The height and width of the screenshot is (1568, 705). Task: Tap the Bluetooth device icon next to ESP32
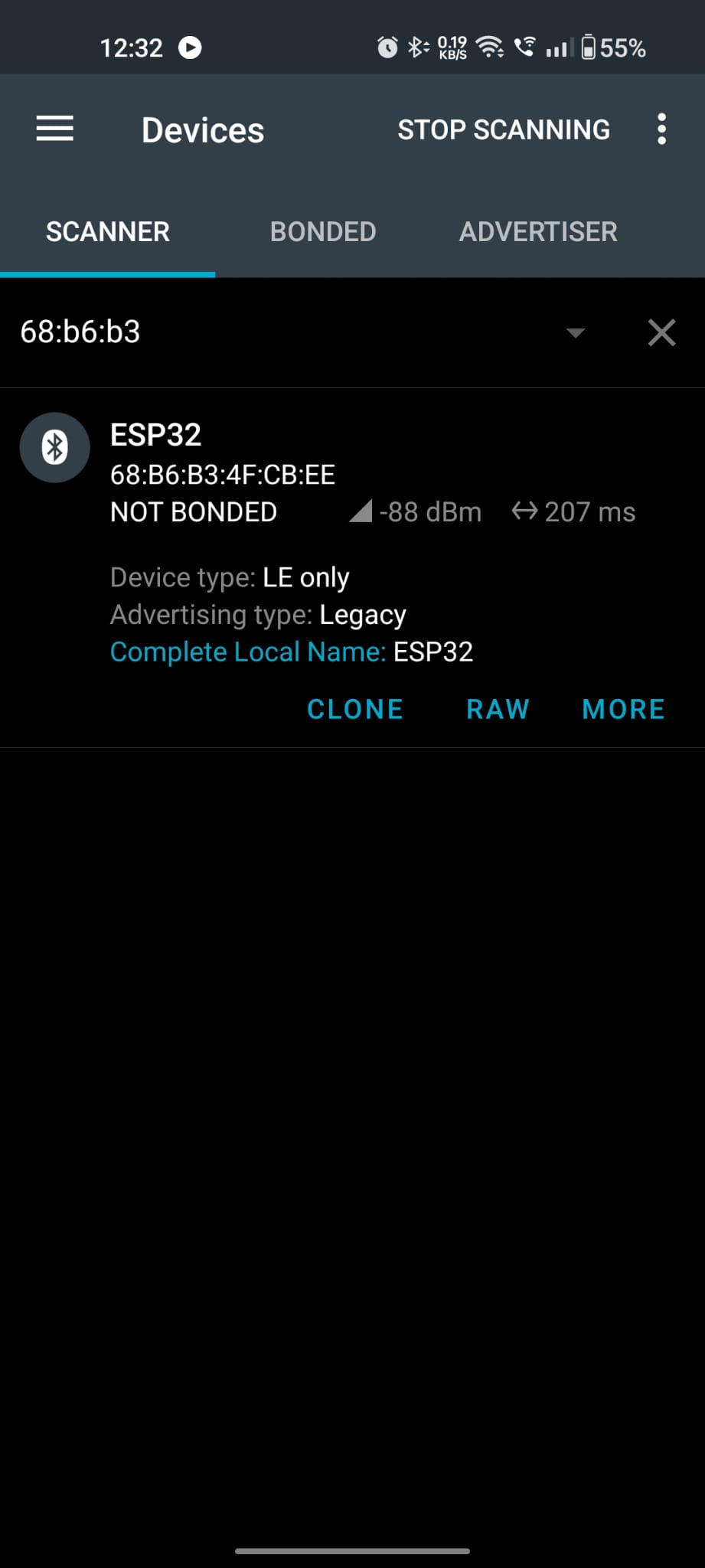[x=54, y=448]
